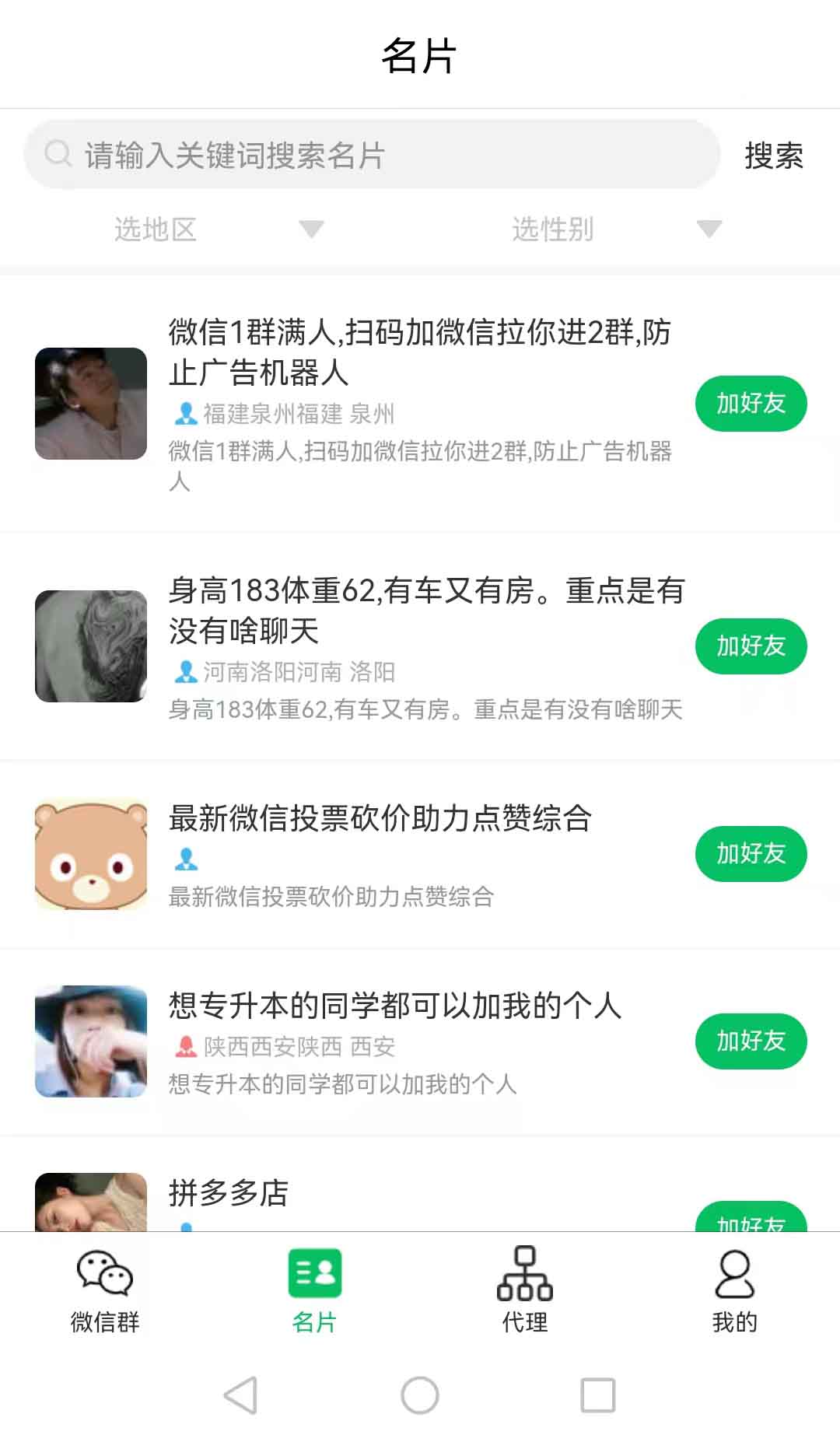The image size is (840, 1442).
Task: Select the 名片 tab
Action: [314, 1290]
